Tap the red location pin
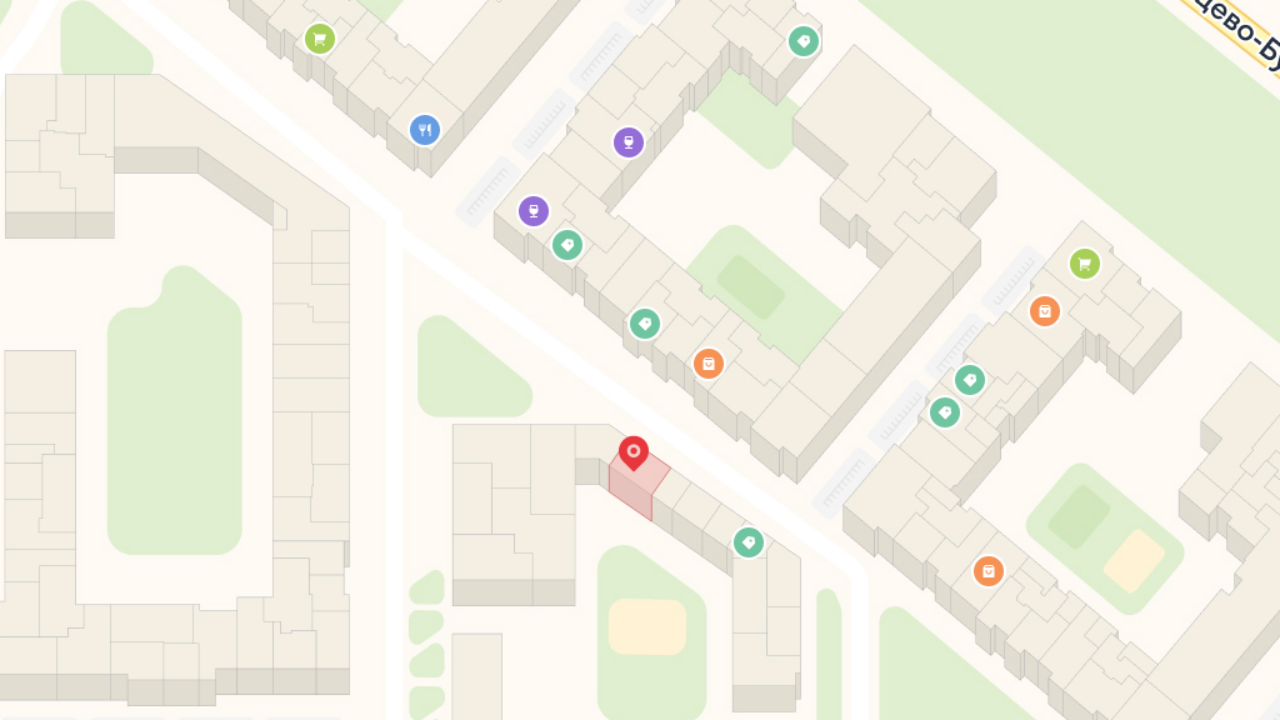This screenshot has width=1280, height=720. point(633,453)
